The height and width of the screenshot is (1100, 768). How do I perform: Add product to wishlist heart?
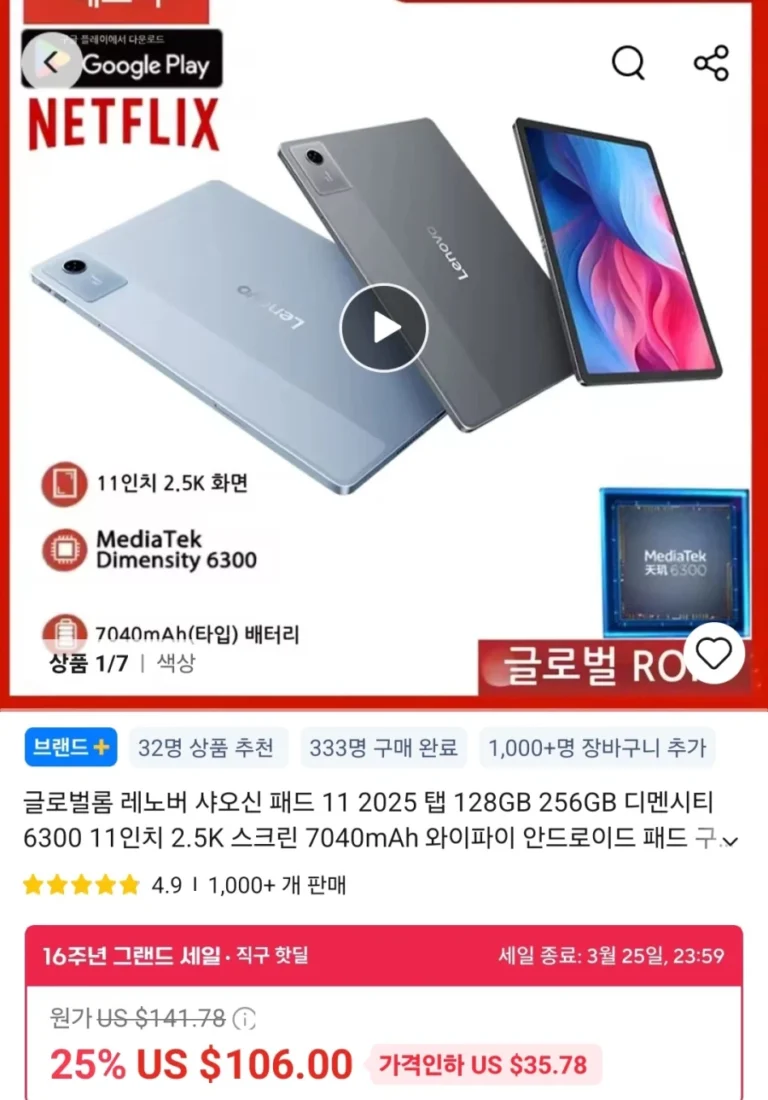coord(714,654)
